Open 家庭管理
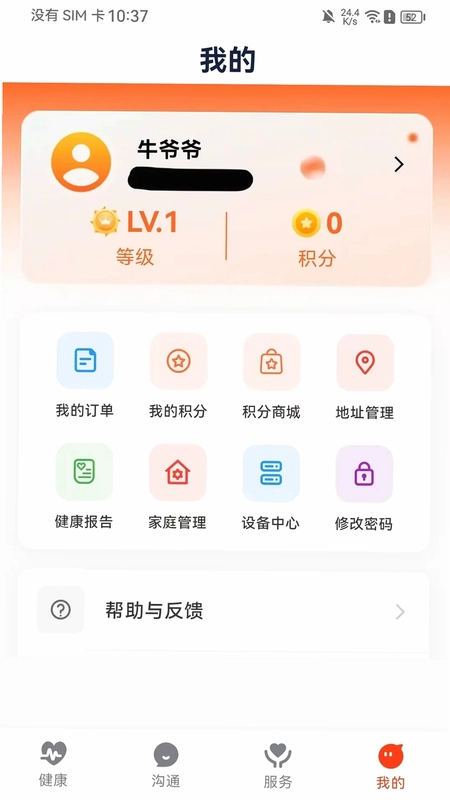The height and width of the screenshot is (800, 450). pos(178,487)
